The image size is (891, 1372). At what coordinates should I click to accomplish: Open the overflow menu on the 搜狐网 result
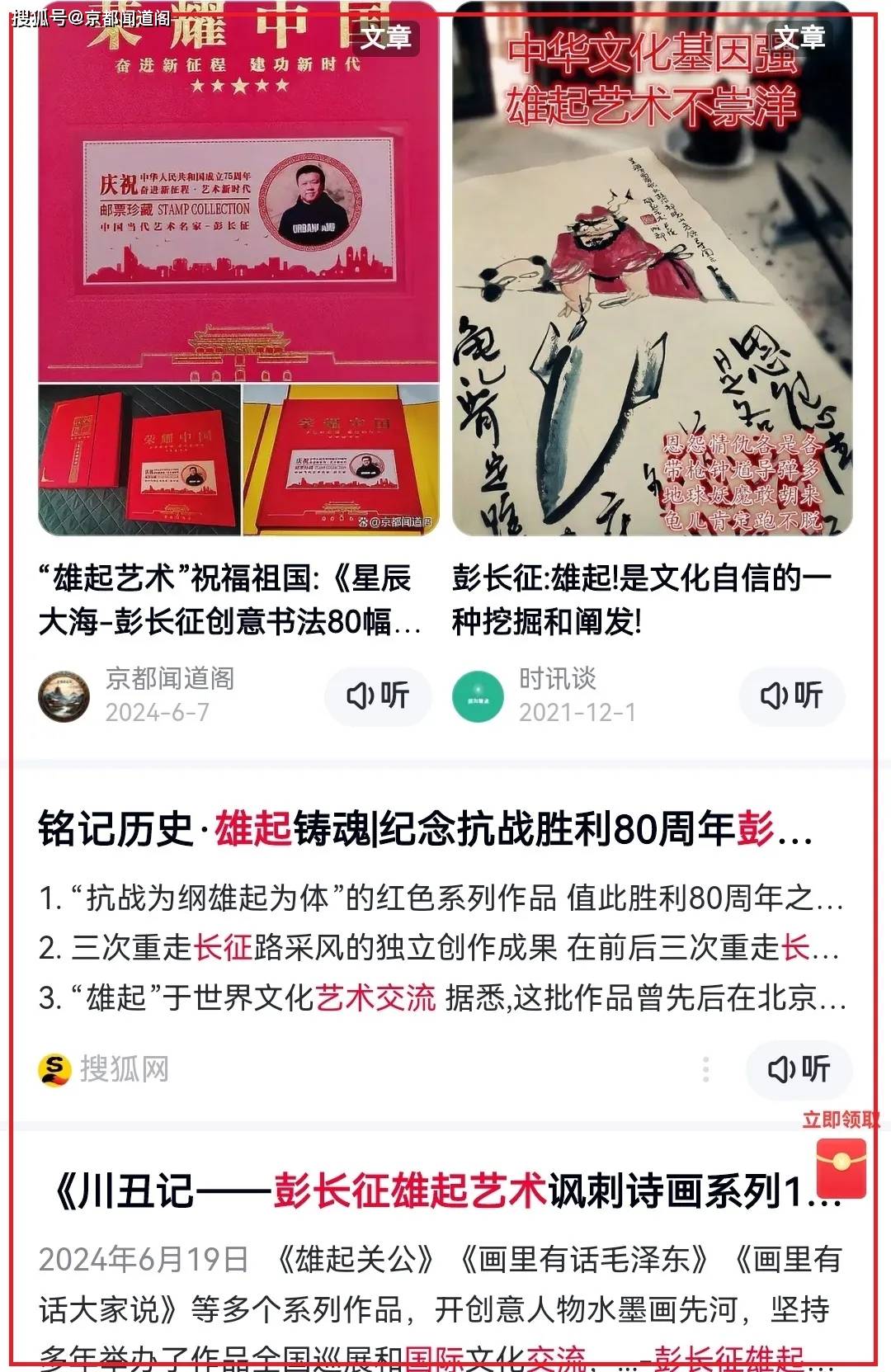(x=705, y=1069)
